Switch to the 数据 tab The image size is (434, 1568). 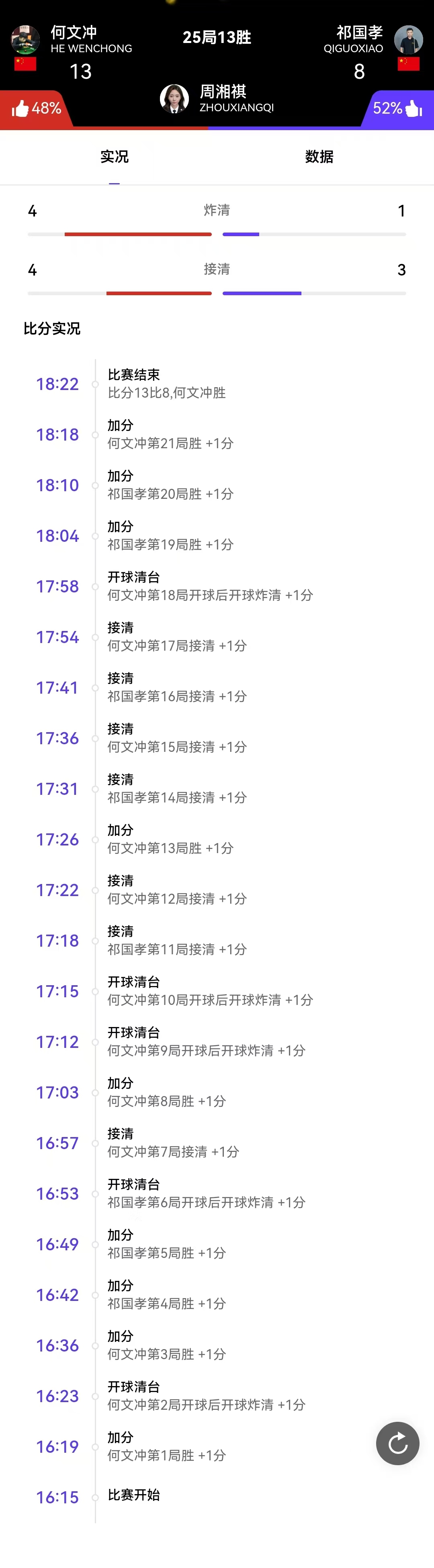[319, 157]
